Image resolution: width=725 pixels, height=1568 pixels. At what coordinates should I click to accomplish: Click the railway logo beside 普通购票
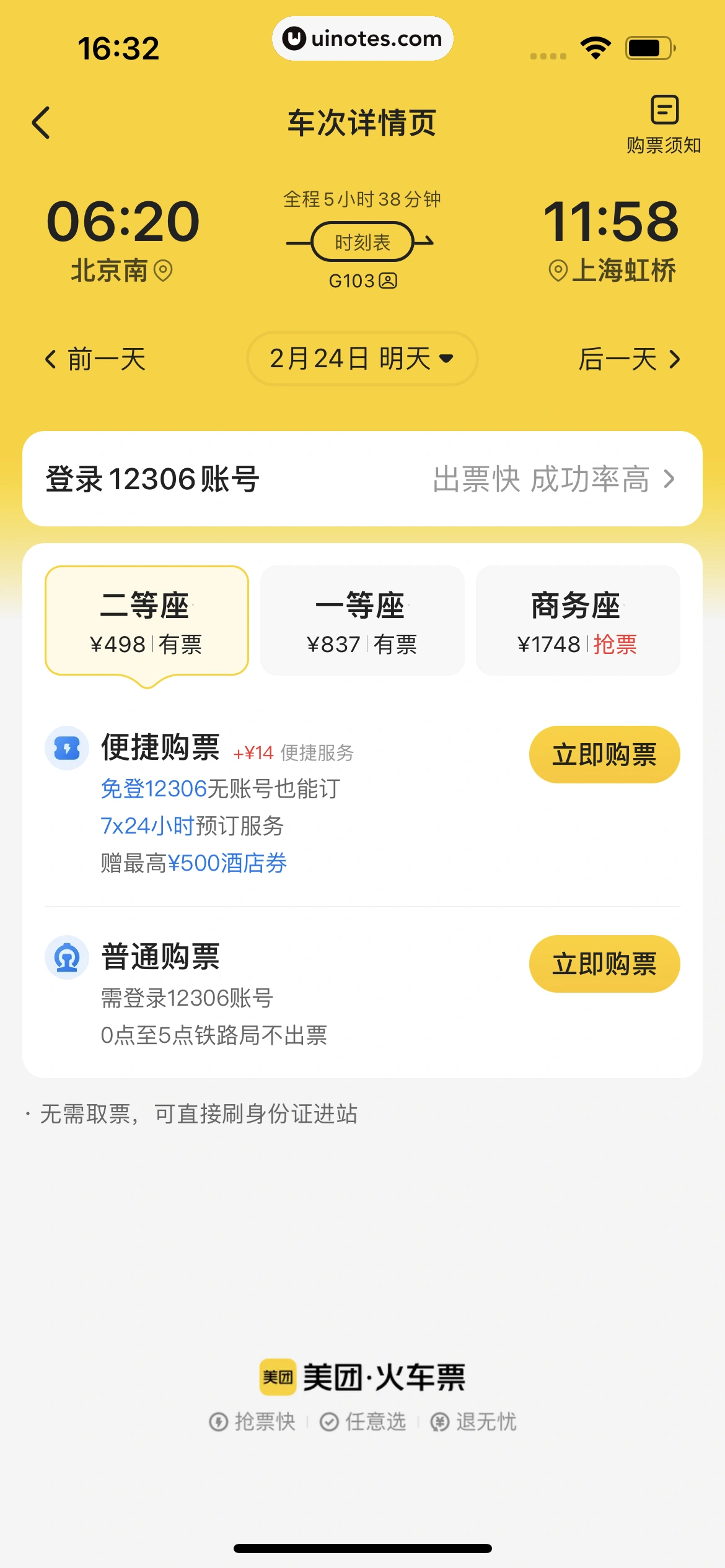[66, 956]
